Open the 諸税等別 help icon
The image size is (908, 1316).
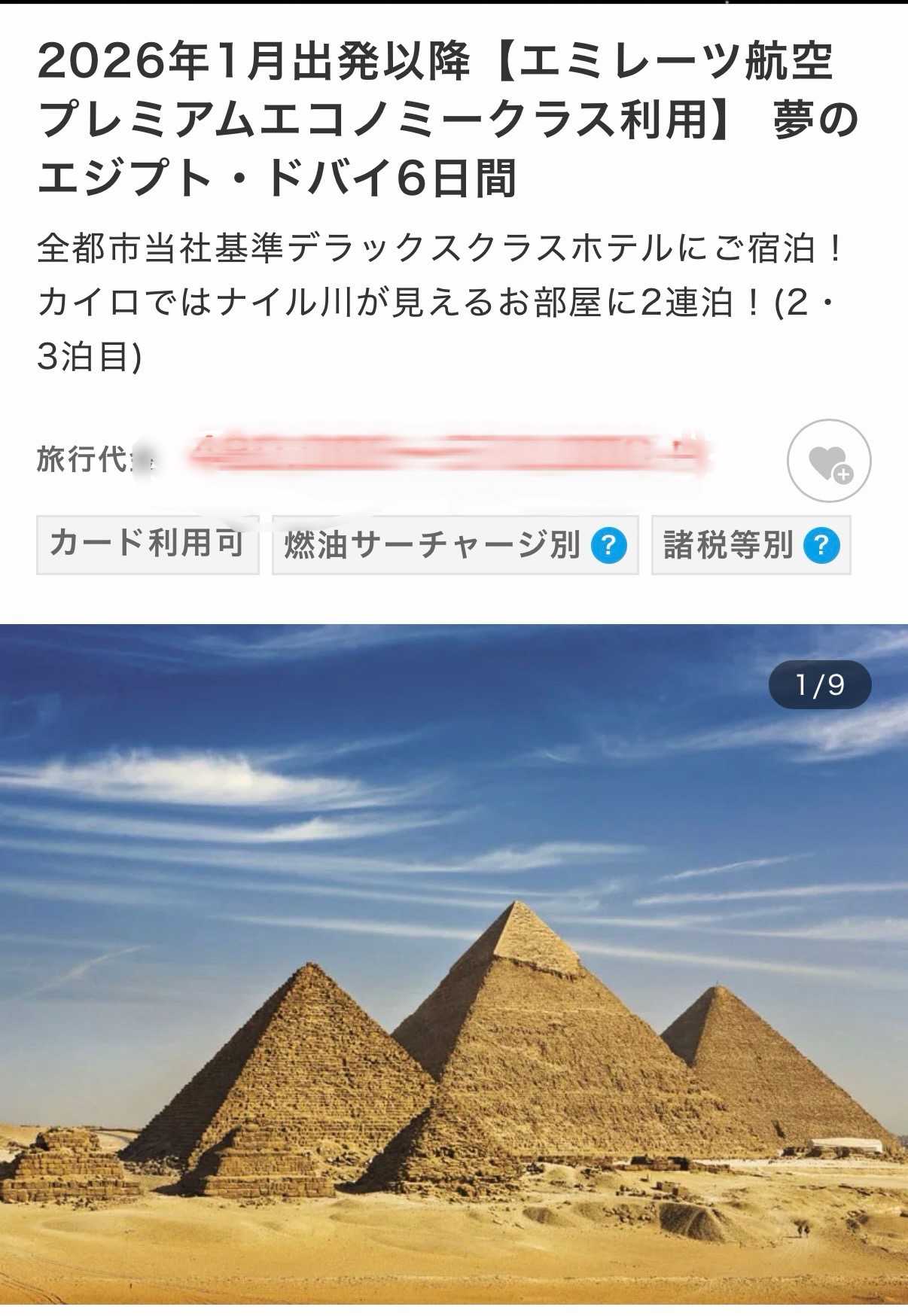pos(821,545)
